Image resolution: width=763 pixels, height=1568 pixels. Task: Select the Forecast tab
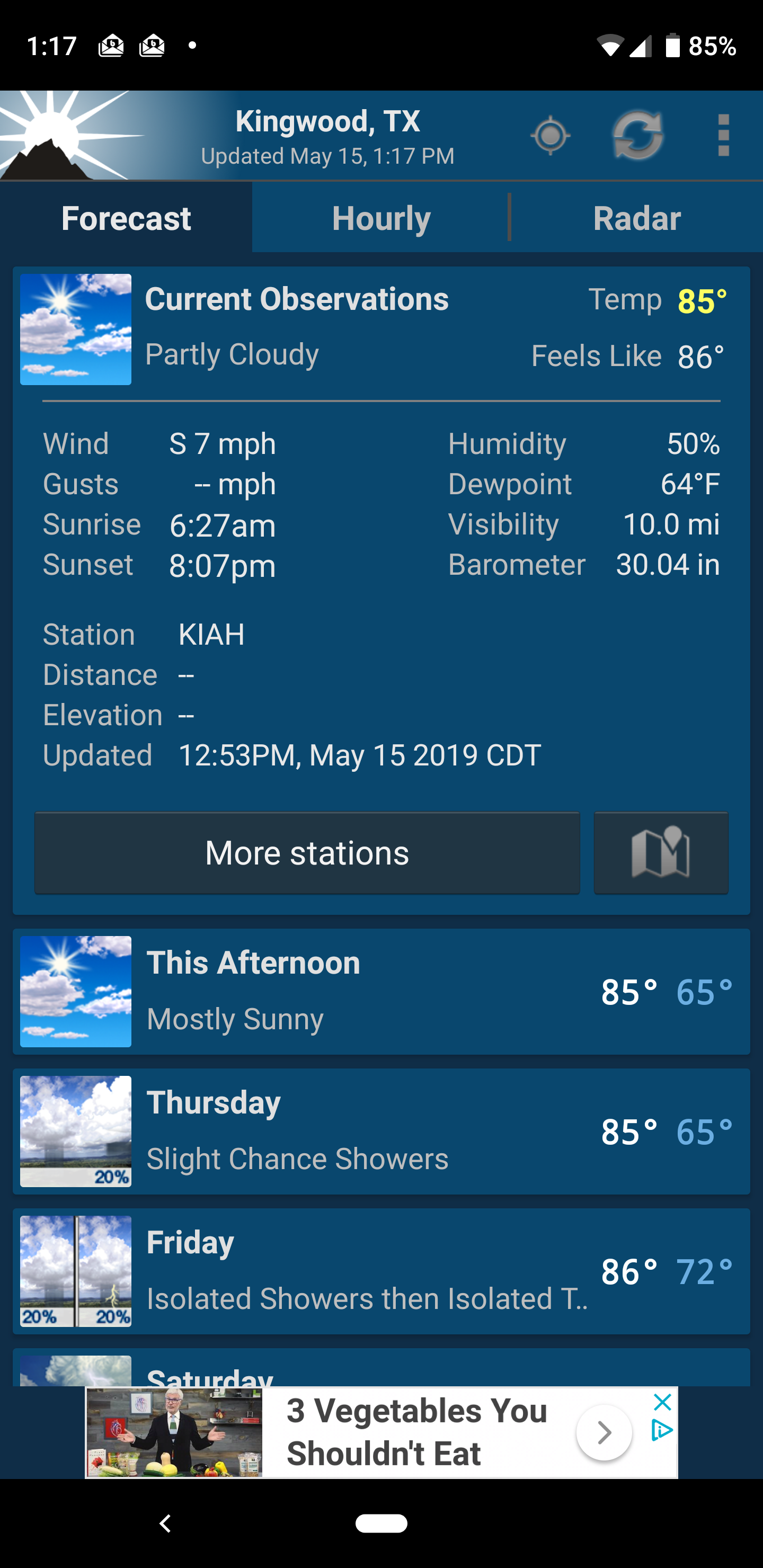[126, 218]
